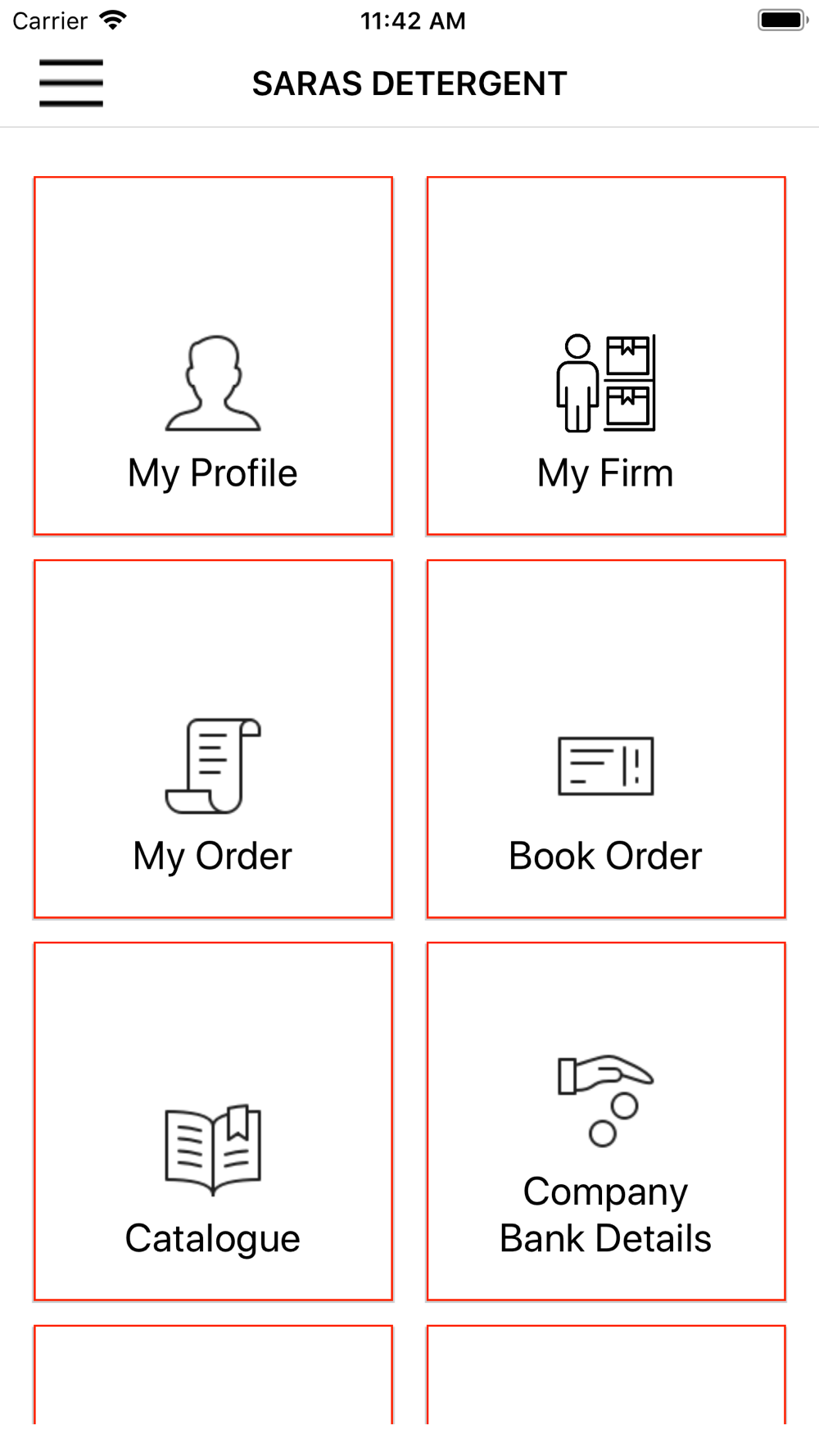Screen dimensions: 819x1456
Task: Open Company Bank Details
Action: click(606, 1121)
